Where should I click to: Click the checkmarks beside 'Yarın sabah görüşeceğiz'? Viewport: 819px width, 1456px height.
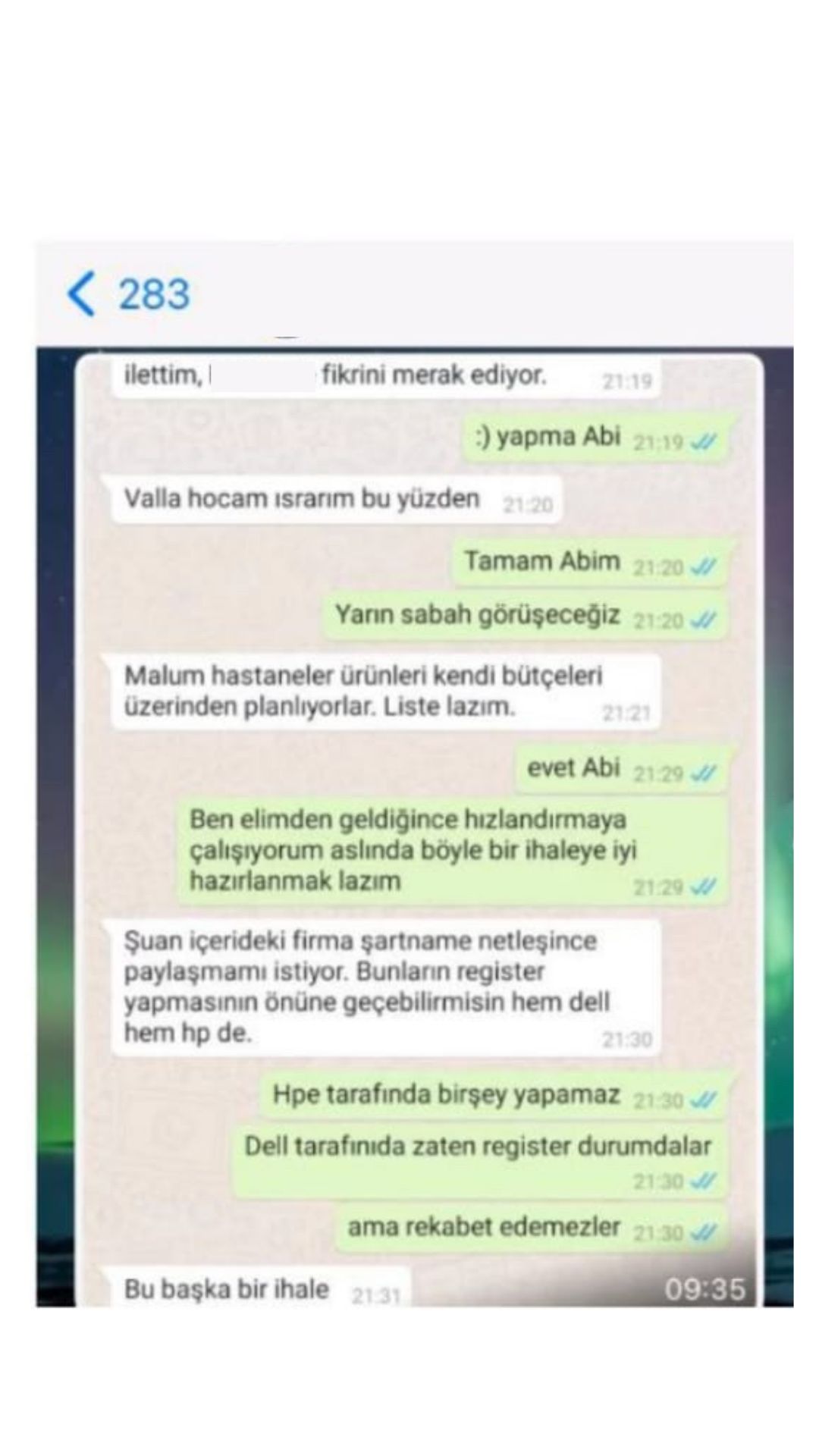pyautogui.click(x=701, y=621)
